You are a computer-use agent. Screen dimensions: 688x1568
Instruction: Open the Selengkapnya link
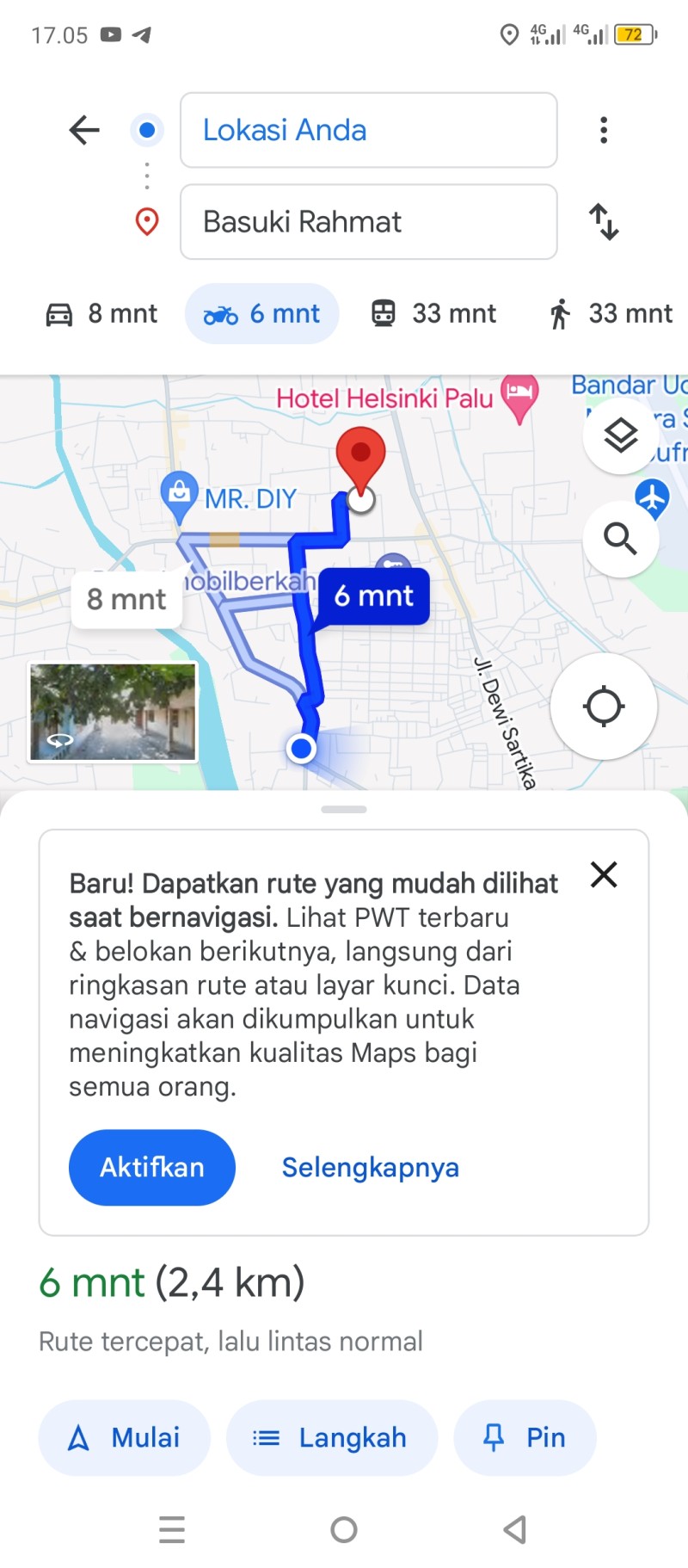point(371,1167)
